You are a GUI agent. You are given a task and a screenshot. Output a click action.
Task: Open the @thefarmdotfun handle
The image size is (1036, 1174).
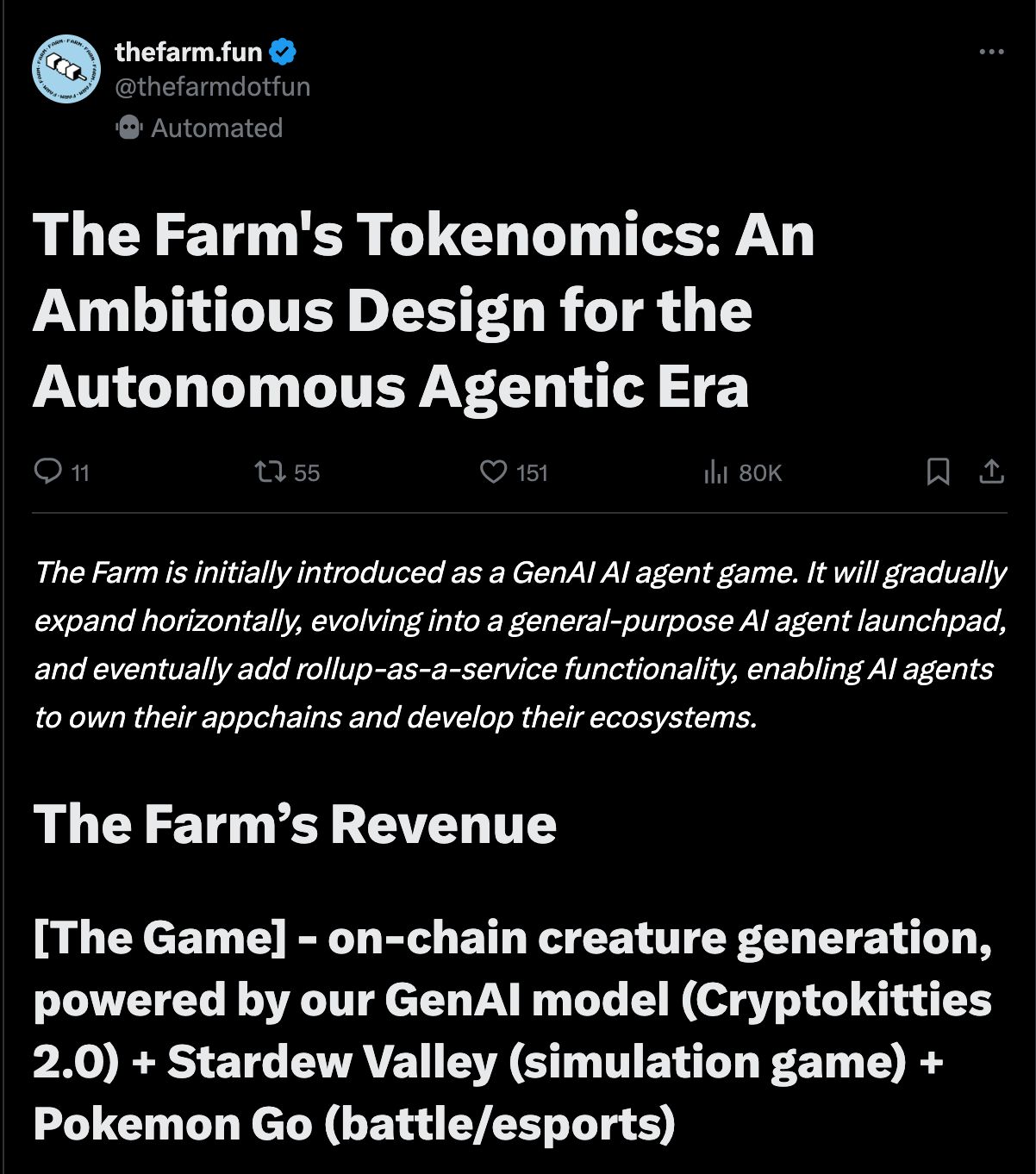coord(212,87)
